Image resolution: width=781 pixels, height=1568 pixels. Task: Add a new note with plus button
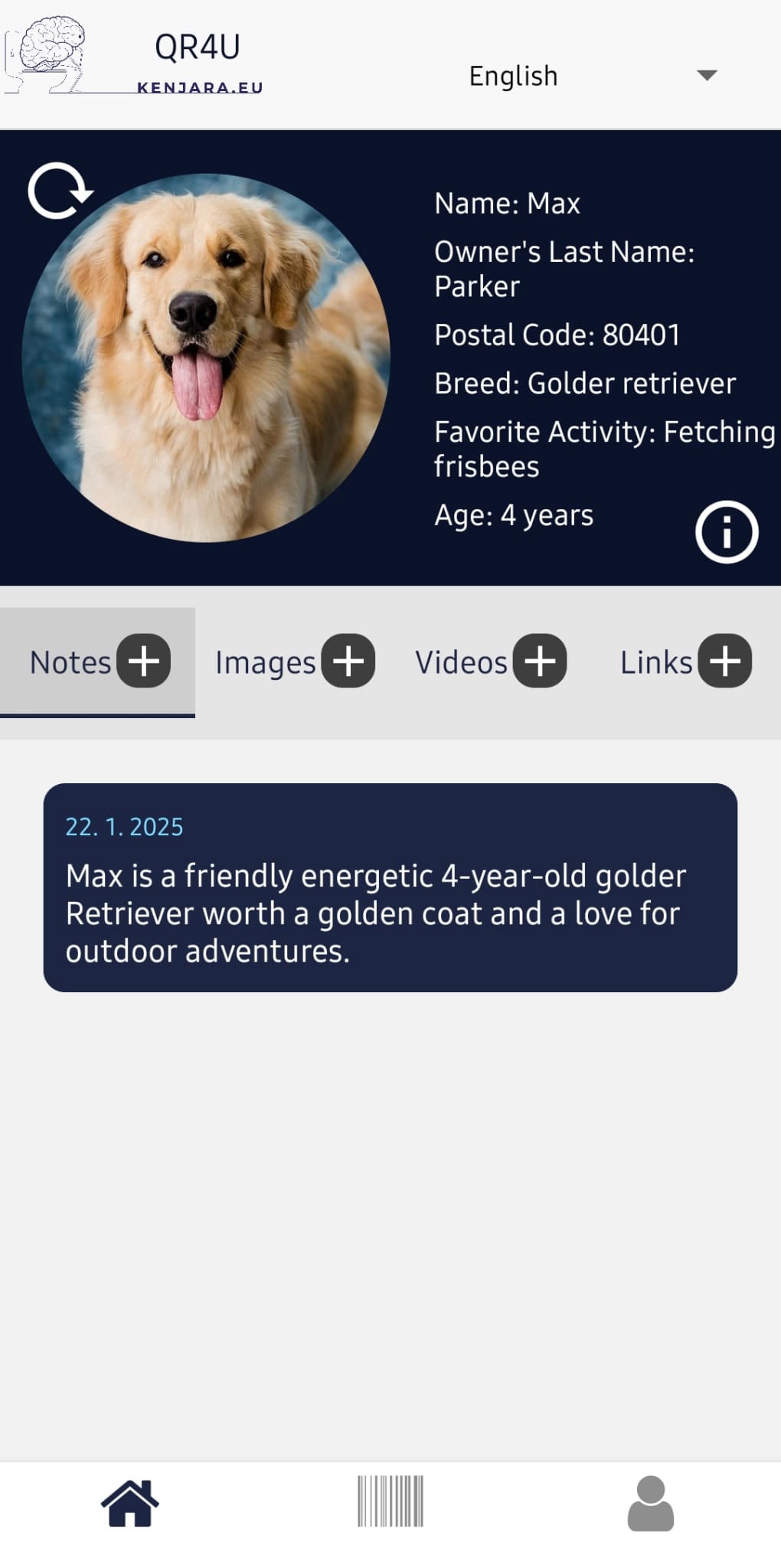point(144,661)
